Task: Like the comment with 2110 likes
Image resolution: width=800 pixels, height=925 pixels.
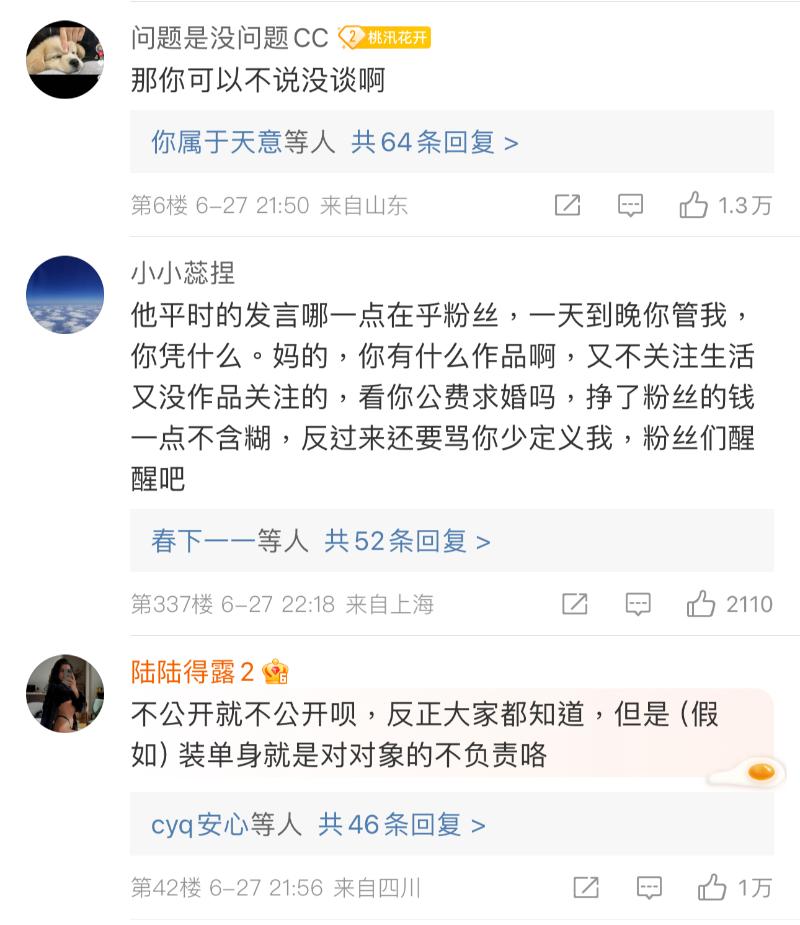Action: coord(701,604)
